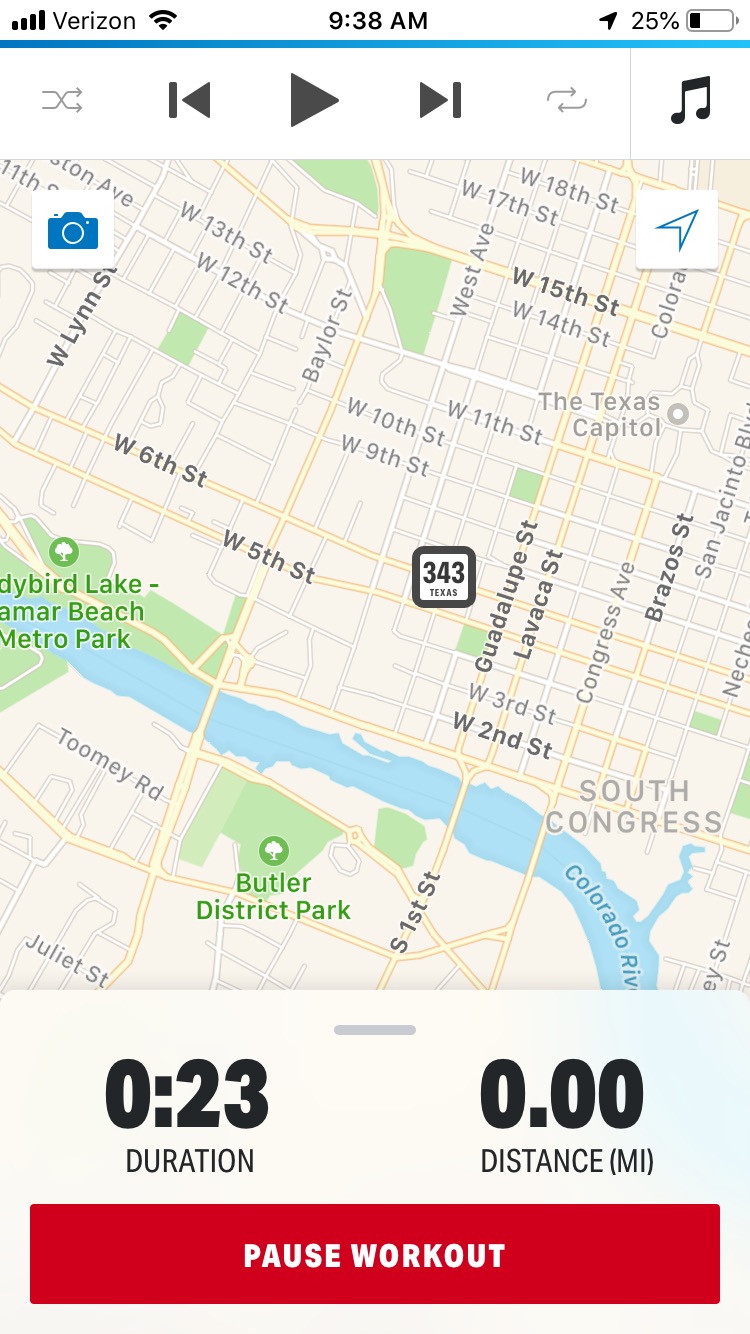Toggle repeat for music playback
750x1334 pixels.
click(567, 100)
